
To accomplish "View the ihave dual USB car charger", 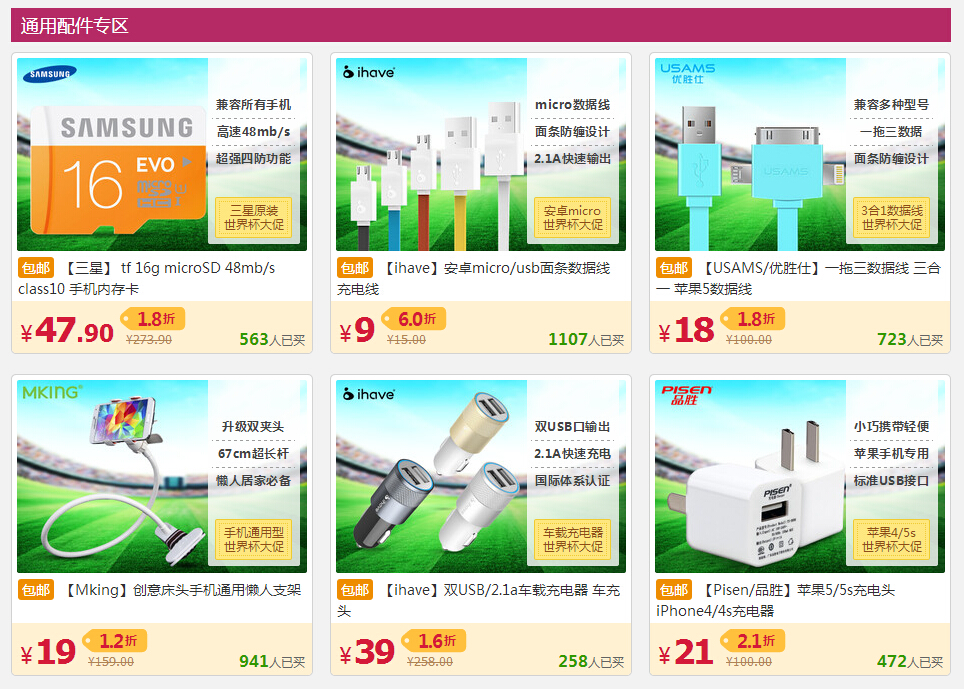I will click(x=481, y=477).
